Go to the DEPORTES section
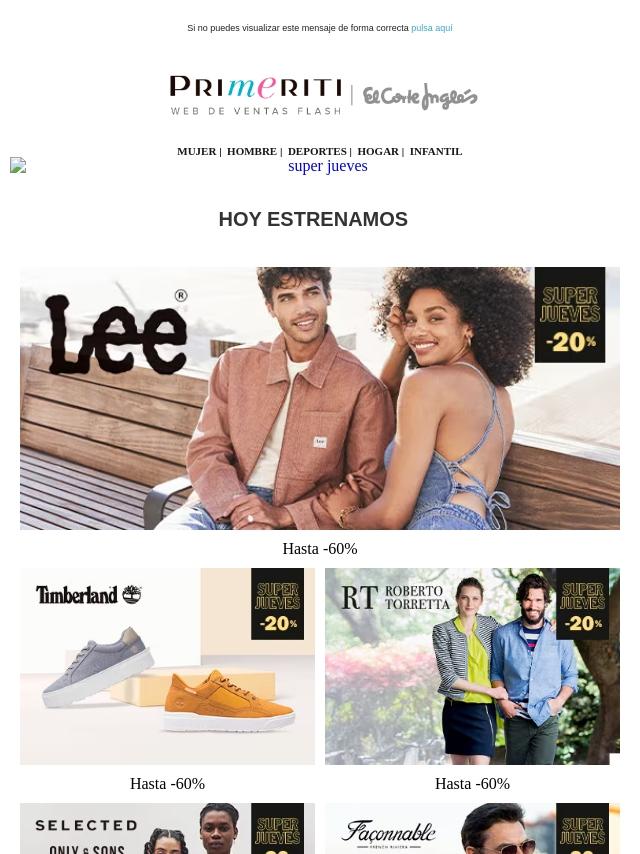This screenshot has height=854, width=640. [317, 151]
